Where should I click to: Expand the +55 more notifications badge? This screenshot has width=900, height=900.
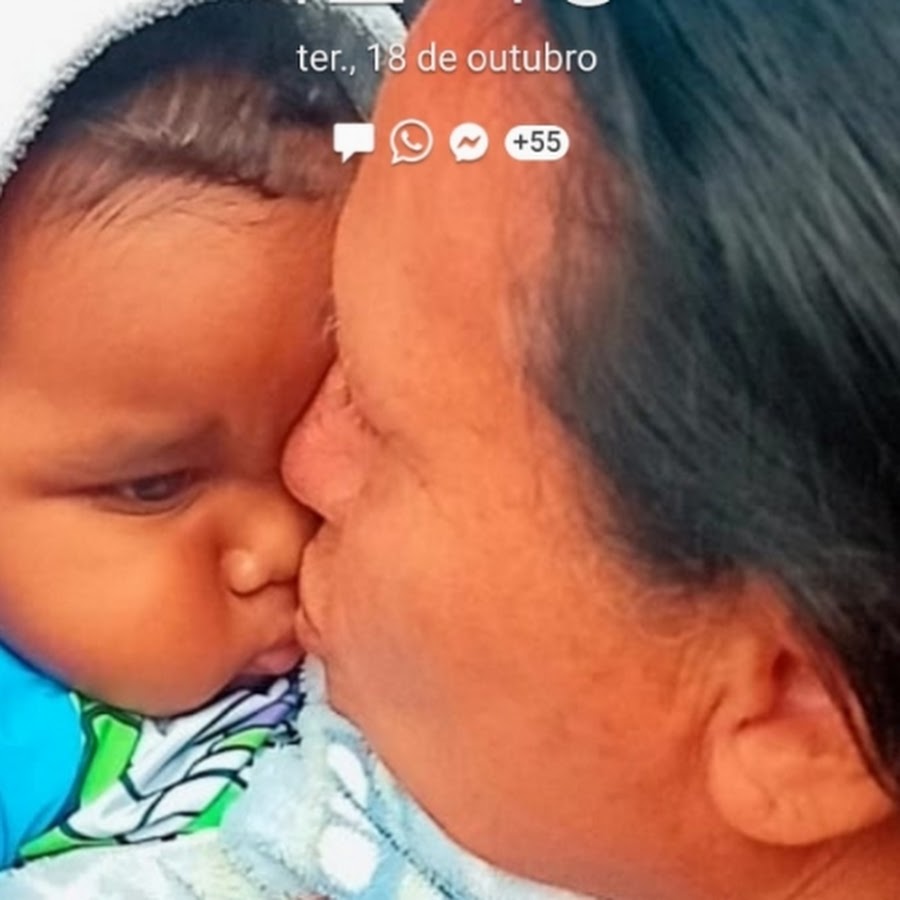[x=537, y=143]
